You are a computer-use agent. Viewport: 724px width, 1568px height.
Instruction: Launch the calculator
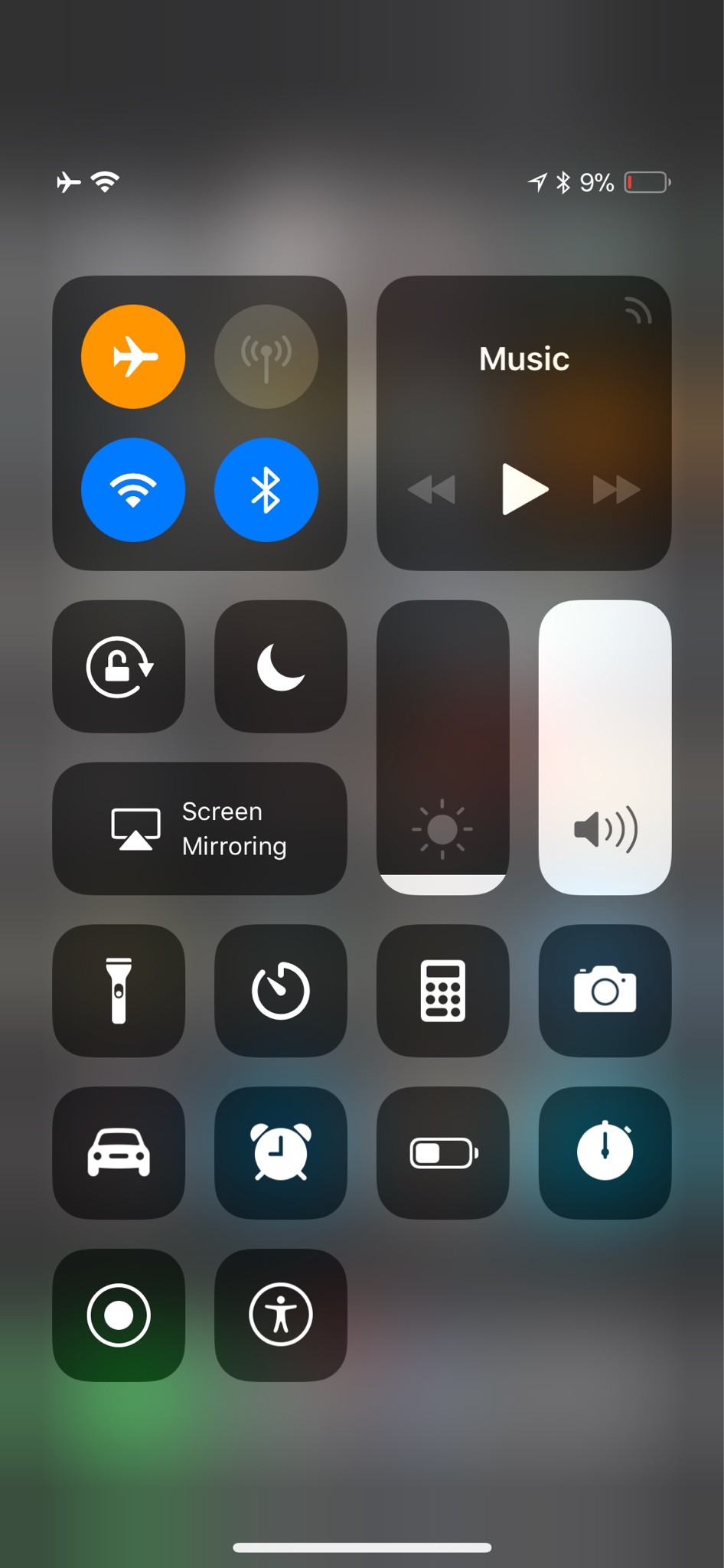coord(442,991)
